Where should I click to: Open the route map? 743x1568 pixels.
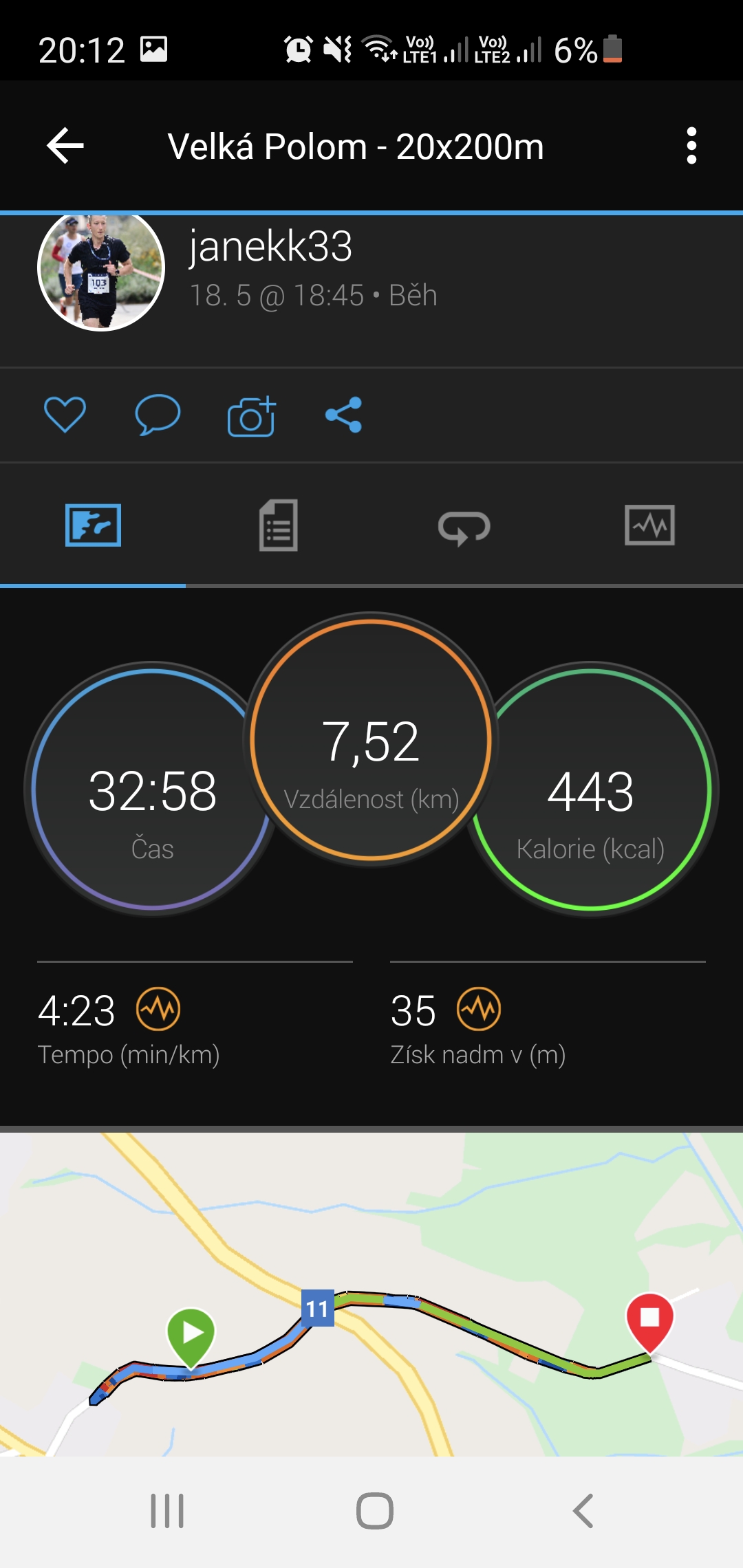(371, 1294)
